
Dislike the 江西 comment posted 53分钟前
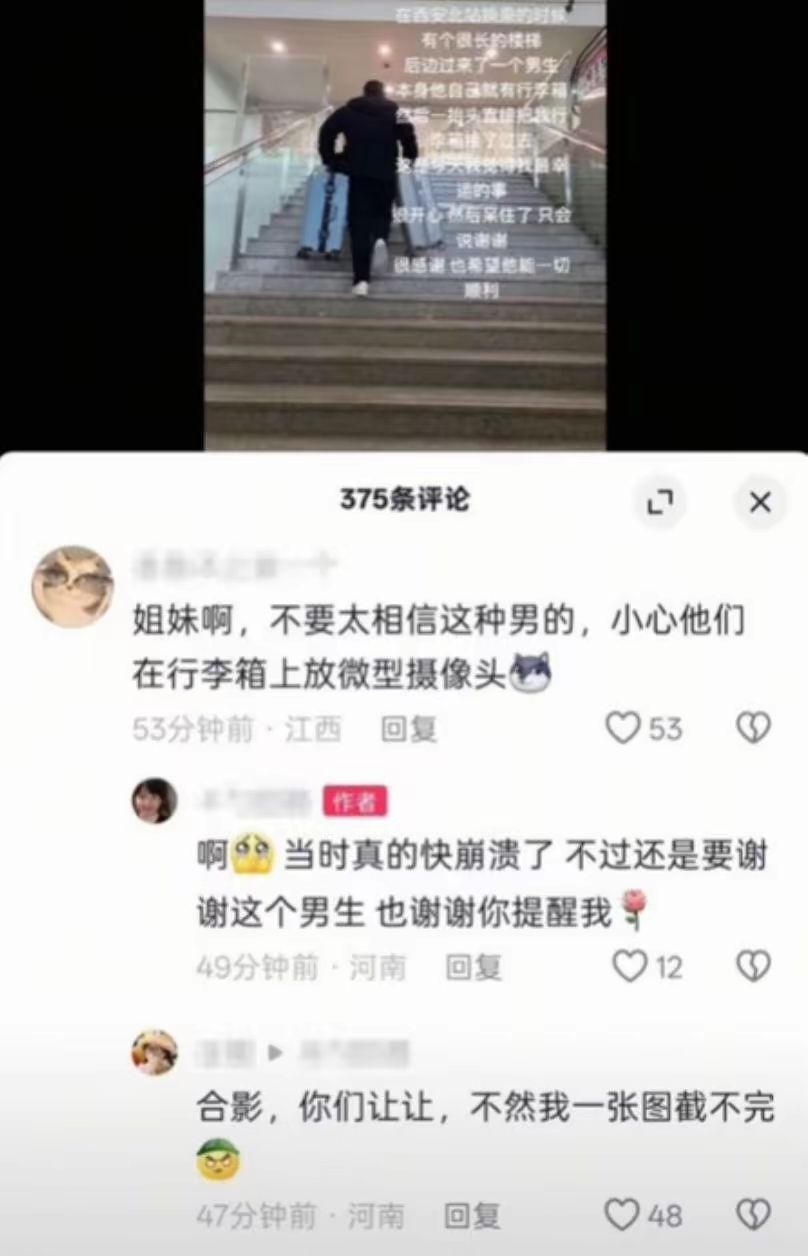pos(753,728)
